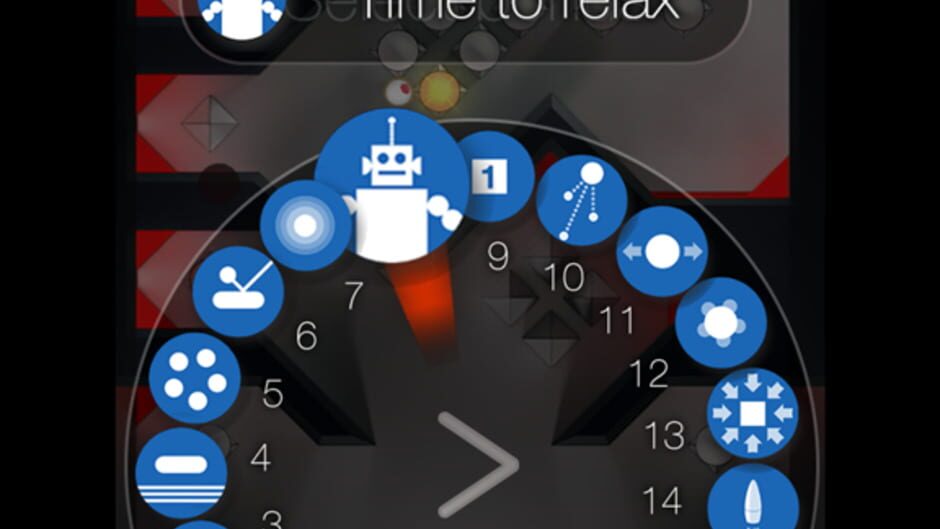Viewport: 940px width, 529px height.
Task: Select the large robot icon in the dial
Action: pyautogui.click(x=392, y=186)
